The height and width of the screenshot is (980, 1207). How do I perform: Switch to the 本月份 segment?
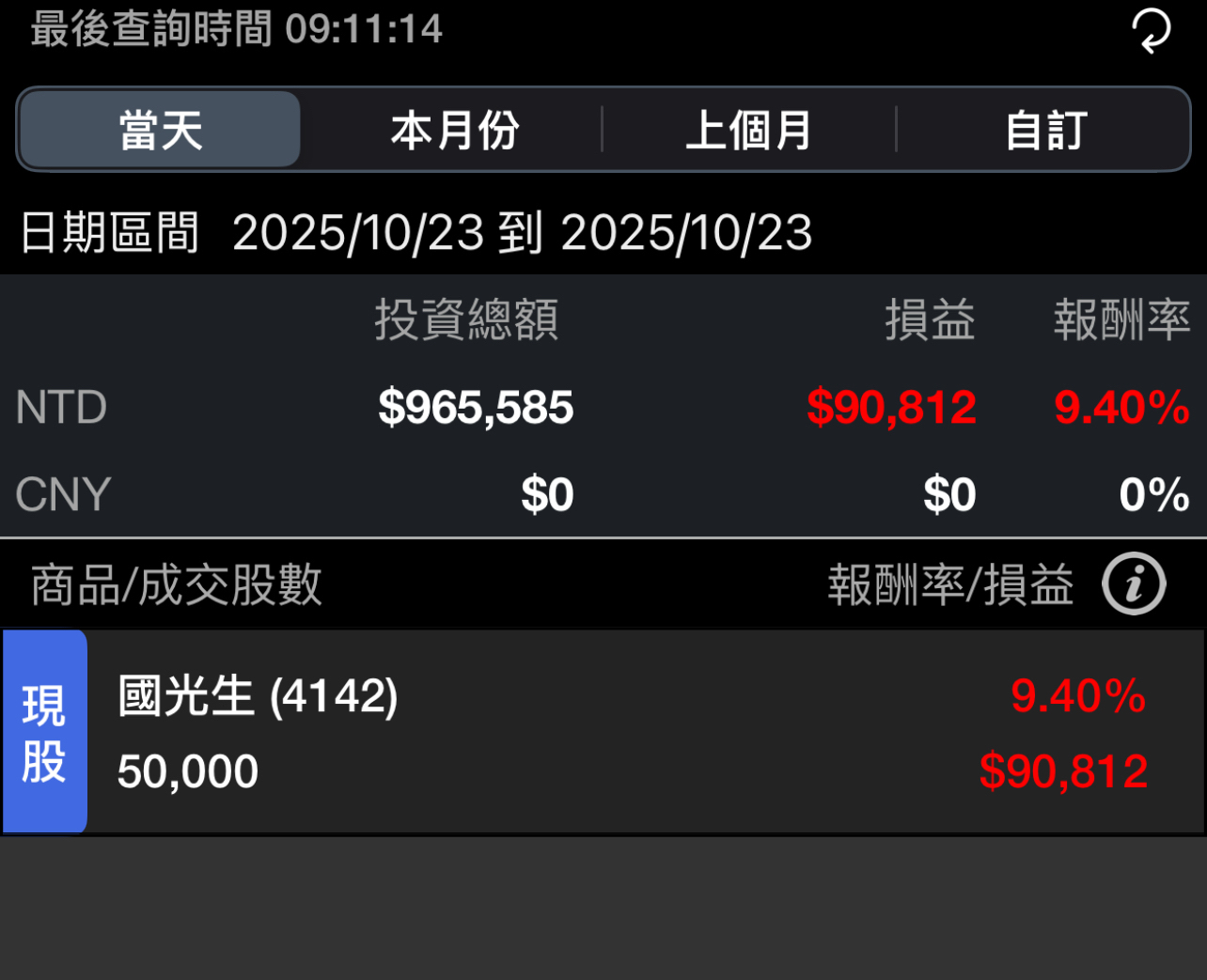coord(454,130)
